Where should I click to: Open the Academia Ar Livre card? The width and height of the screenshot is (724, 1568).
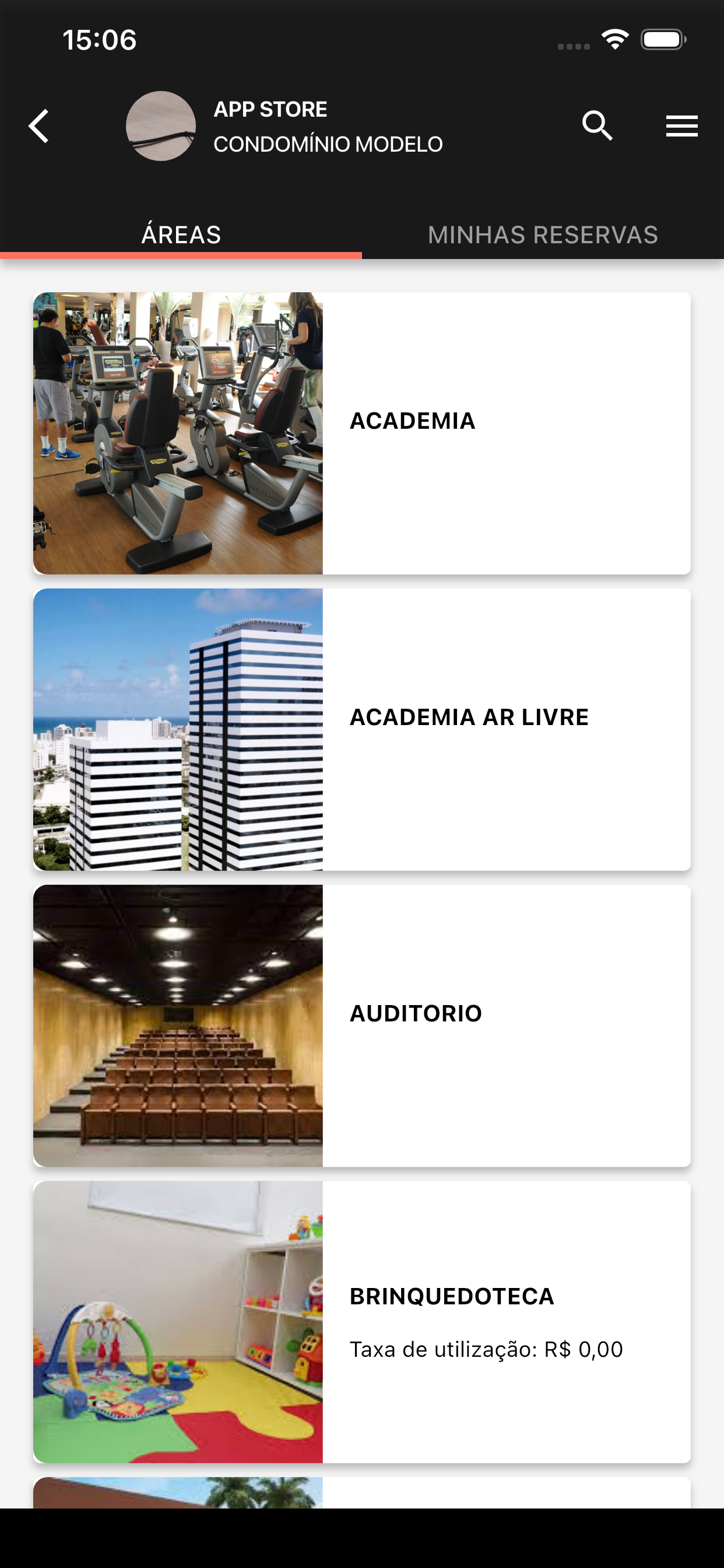(362, 729)
